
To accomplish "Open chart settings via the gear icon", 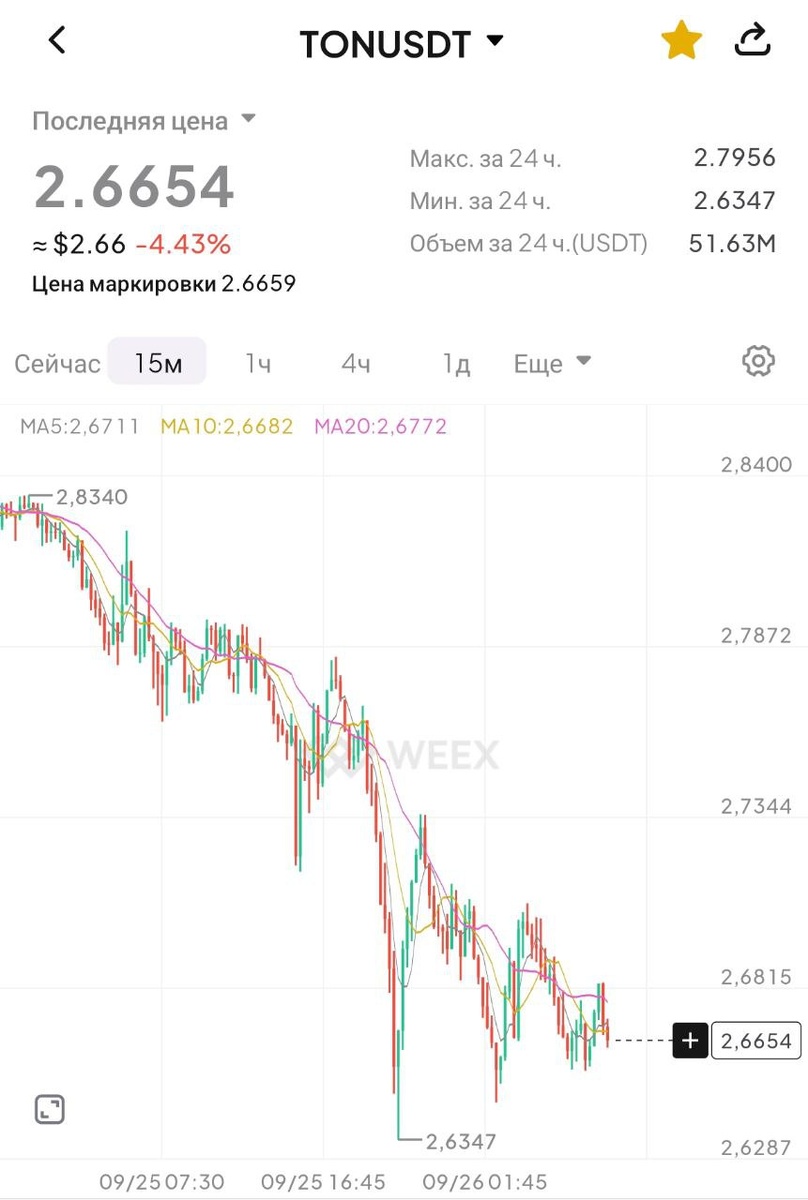I will pos(758,362).
